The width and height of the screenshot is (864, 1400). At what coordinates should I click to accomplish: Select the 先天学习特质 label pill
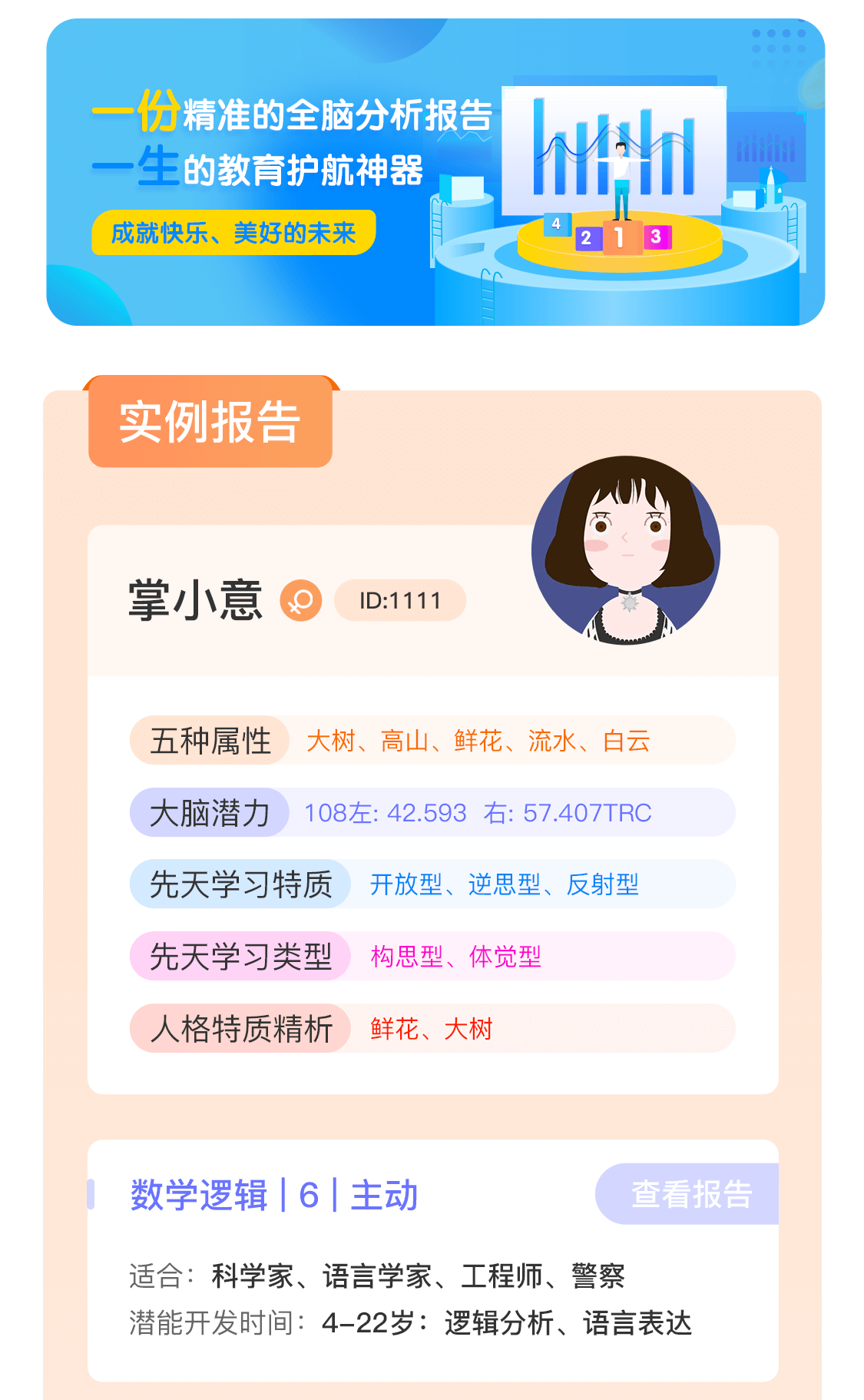click(240, 884)
